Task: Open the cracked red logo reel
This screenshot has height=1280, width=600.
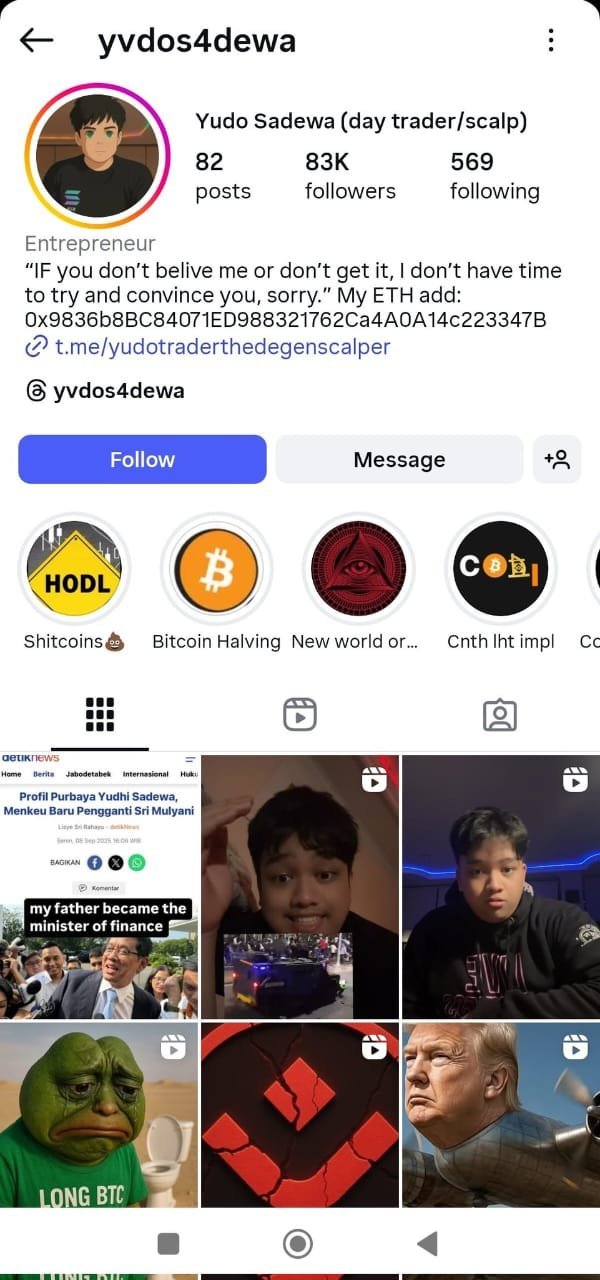Action: click(x=300, y=1114)
